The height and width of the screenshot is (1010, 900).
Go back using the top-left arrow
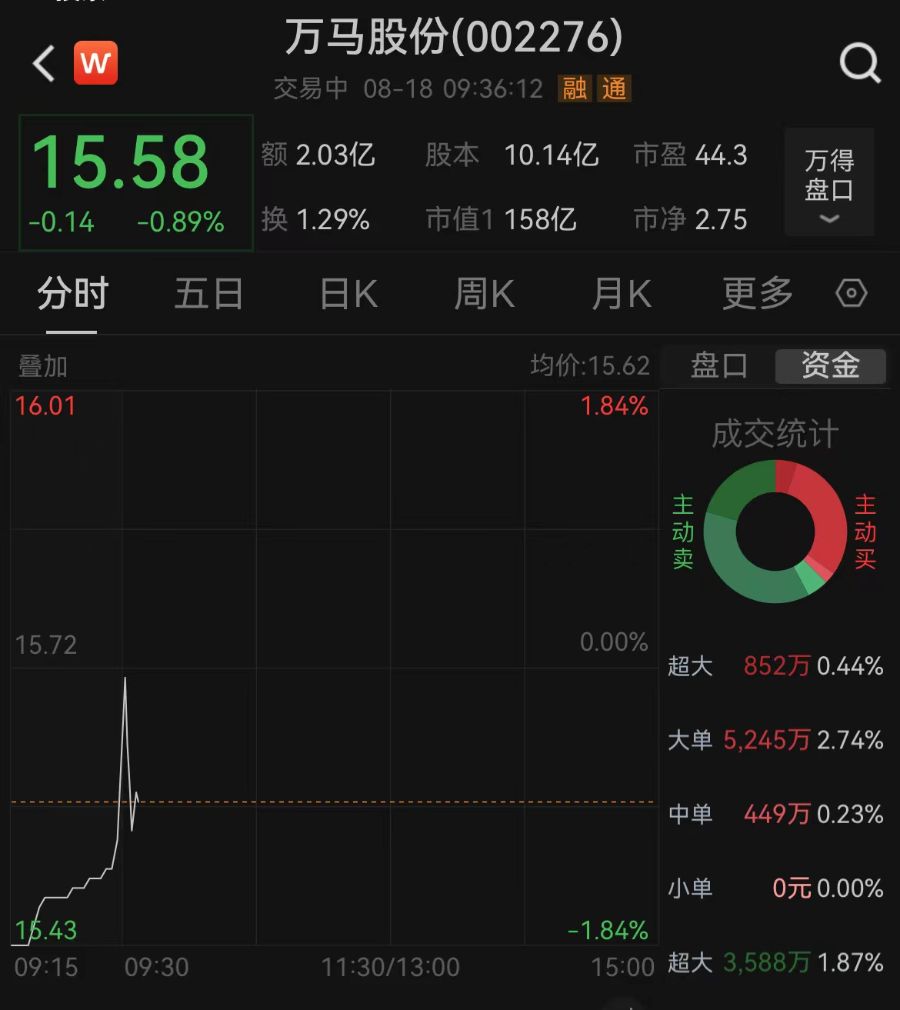pyautogui.click(x=43, y=64)
